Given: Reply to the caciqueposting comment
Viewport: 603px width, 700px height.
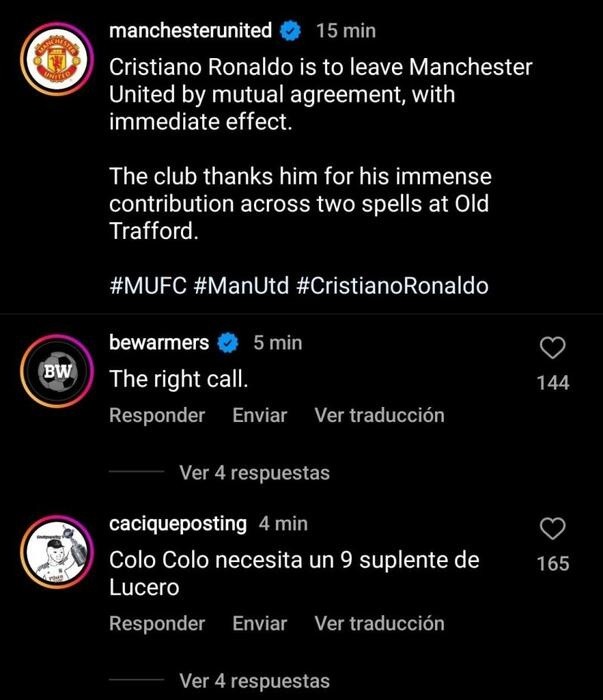Looking at the screenshot, I should 157,623.
